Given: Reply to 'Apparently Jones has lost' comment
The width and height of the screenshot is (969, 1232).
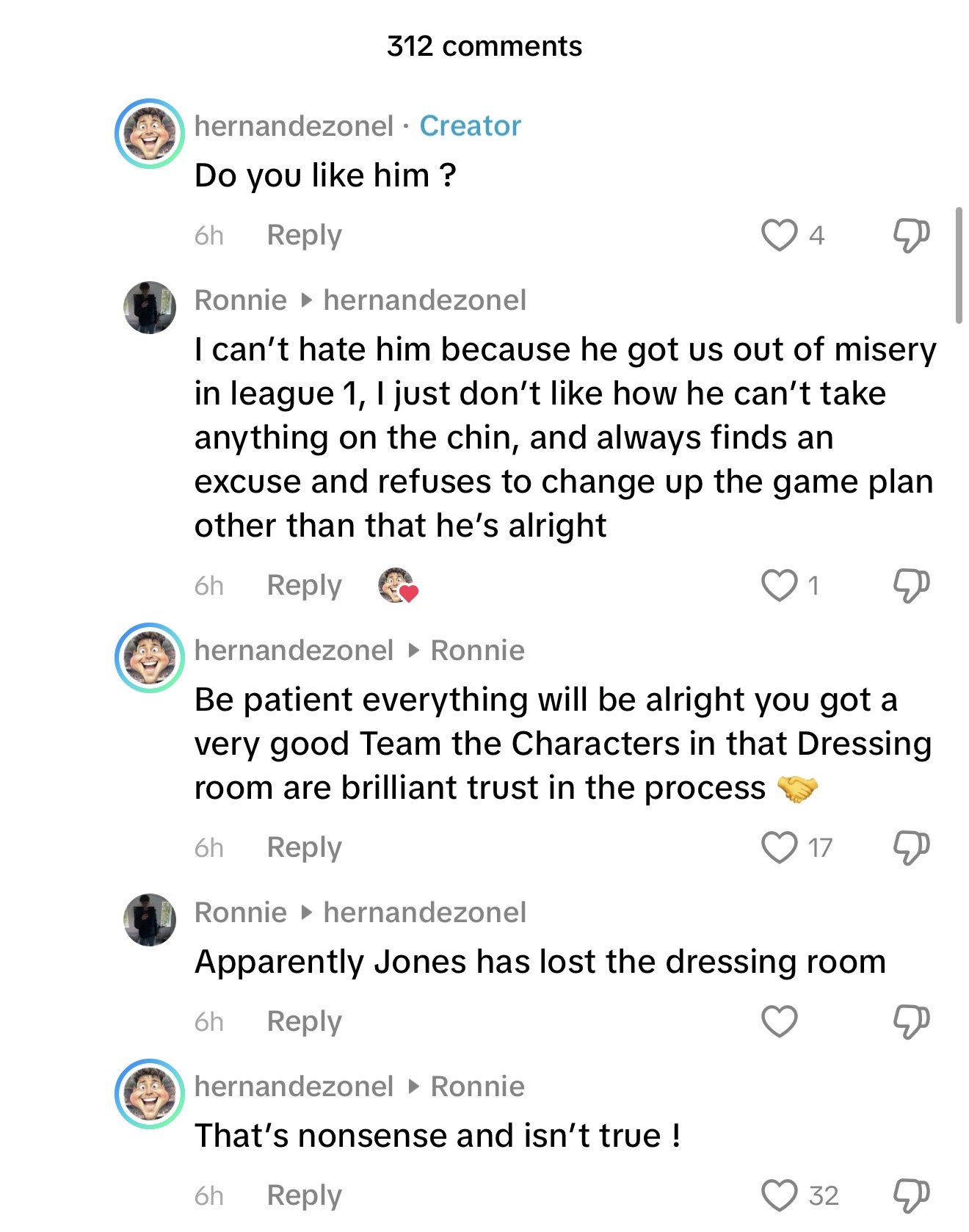Looking at the screenshot, I should pyautogui.click(x=304, y=1022).
